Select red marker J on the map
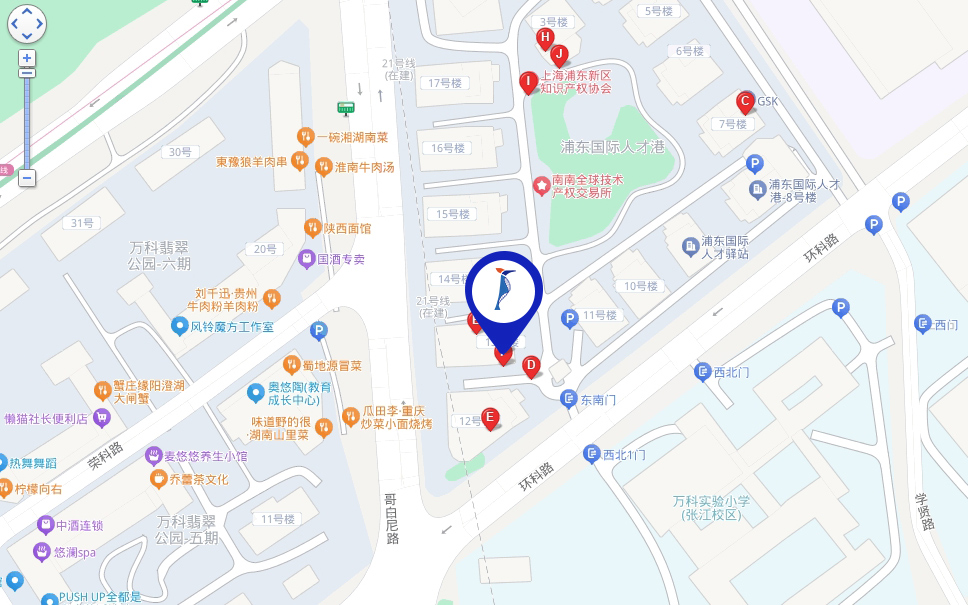The image size is (970, 605). coord(560,54)
